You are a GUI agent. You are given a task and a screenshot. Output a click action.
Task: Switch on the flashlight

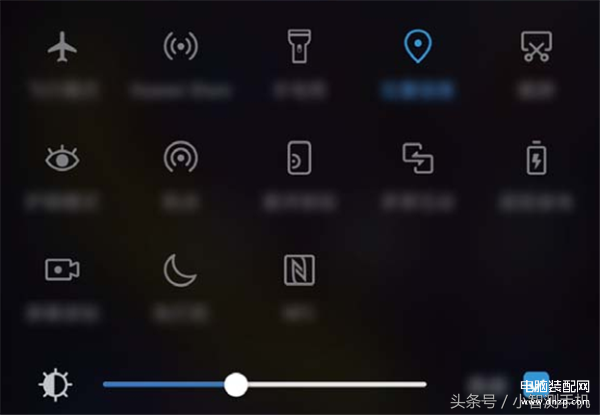299,46
